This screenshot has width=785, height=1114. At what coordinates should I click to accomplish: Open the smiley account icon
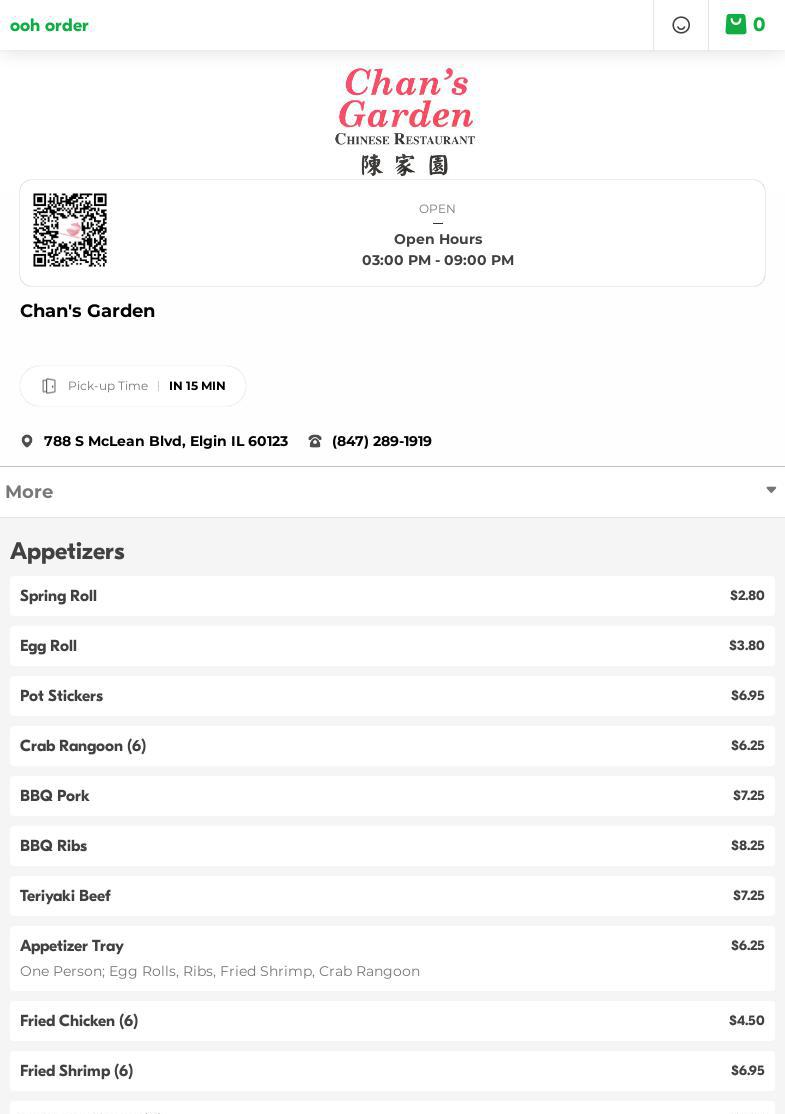click(681, 25)
